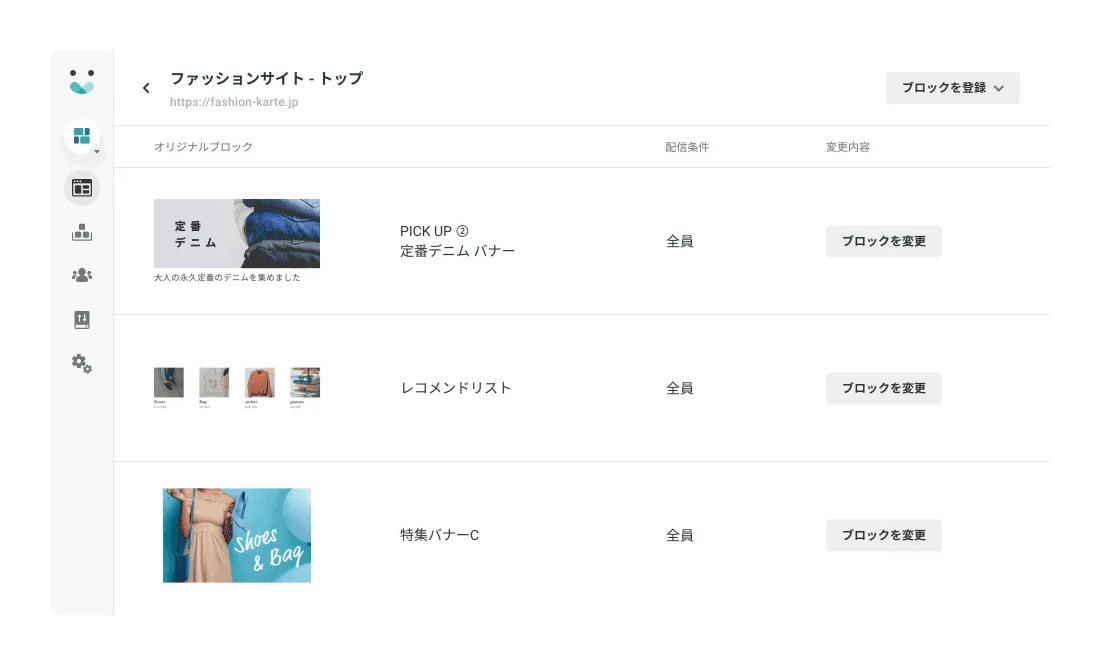Screen dimensions: 1100x665
Task: Tap ブロックを変更 for レコメンドリスト
Action: 883,388
